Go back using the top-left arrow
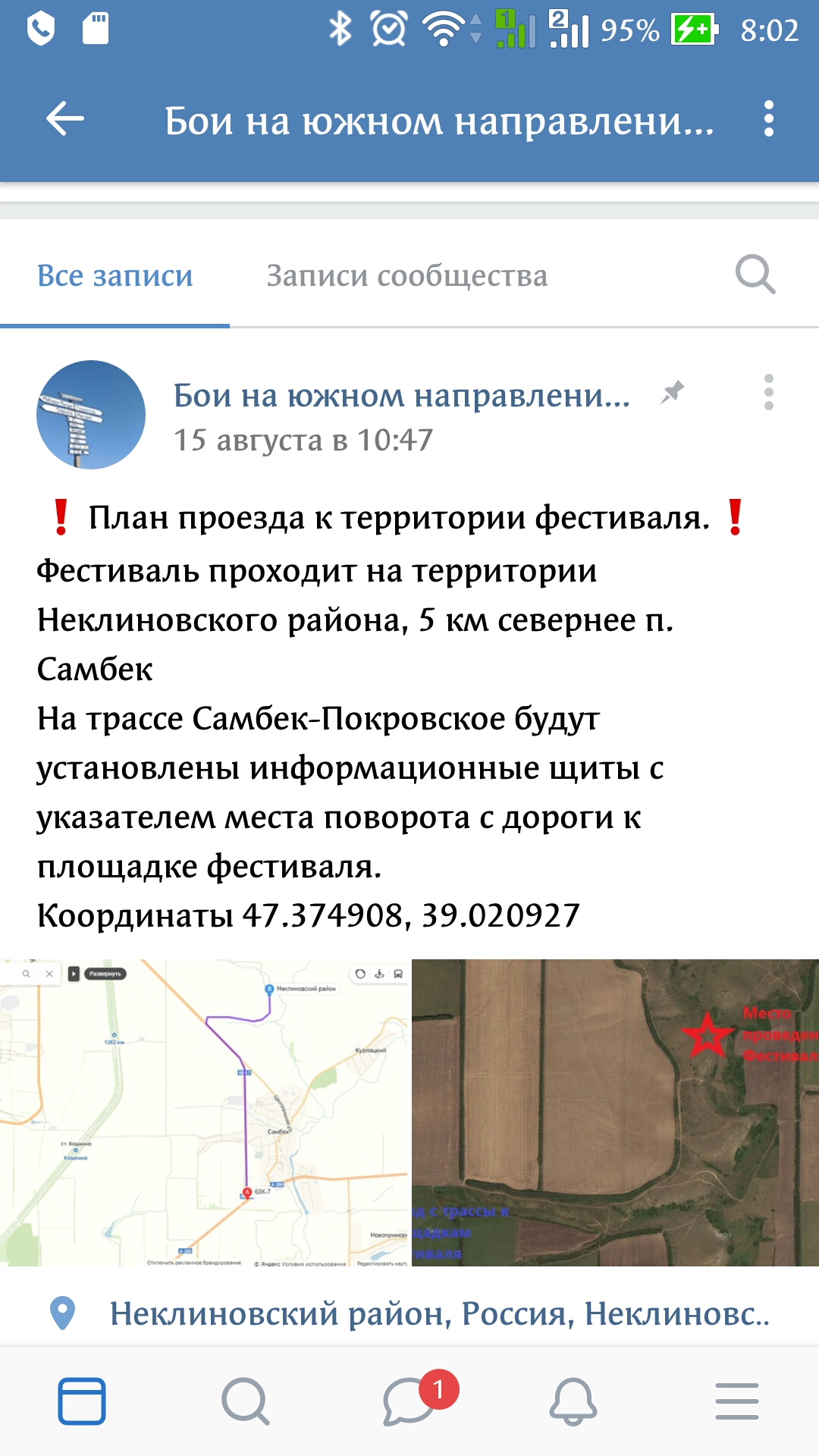The width and height of the screenshot is (819, 1456). (x=65, y=119)
